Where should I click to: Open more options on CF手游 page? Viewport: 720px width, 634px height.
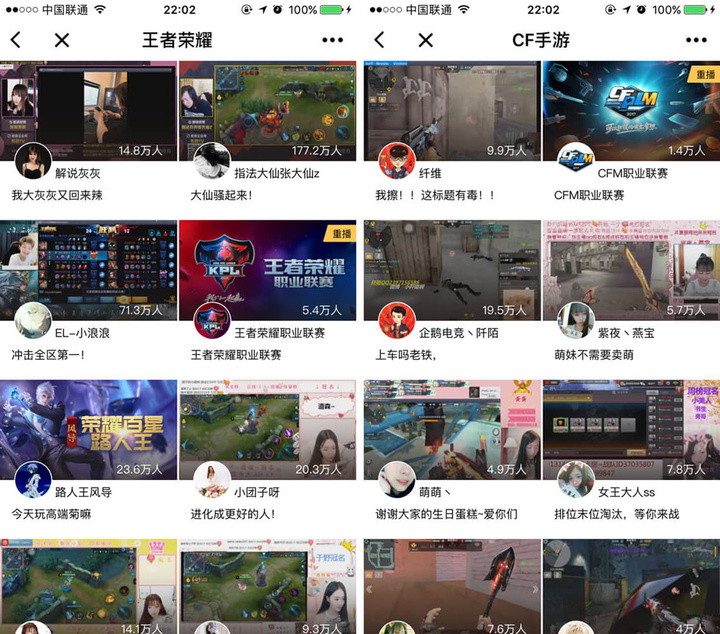point(696,40)
